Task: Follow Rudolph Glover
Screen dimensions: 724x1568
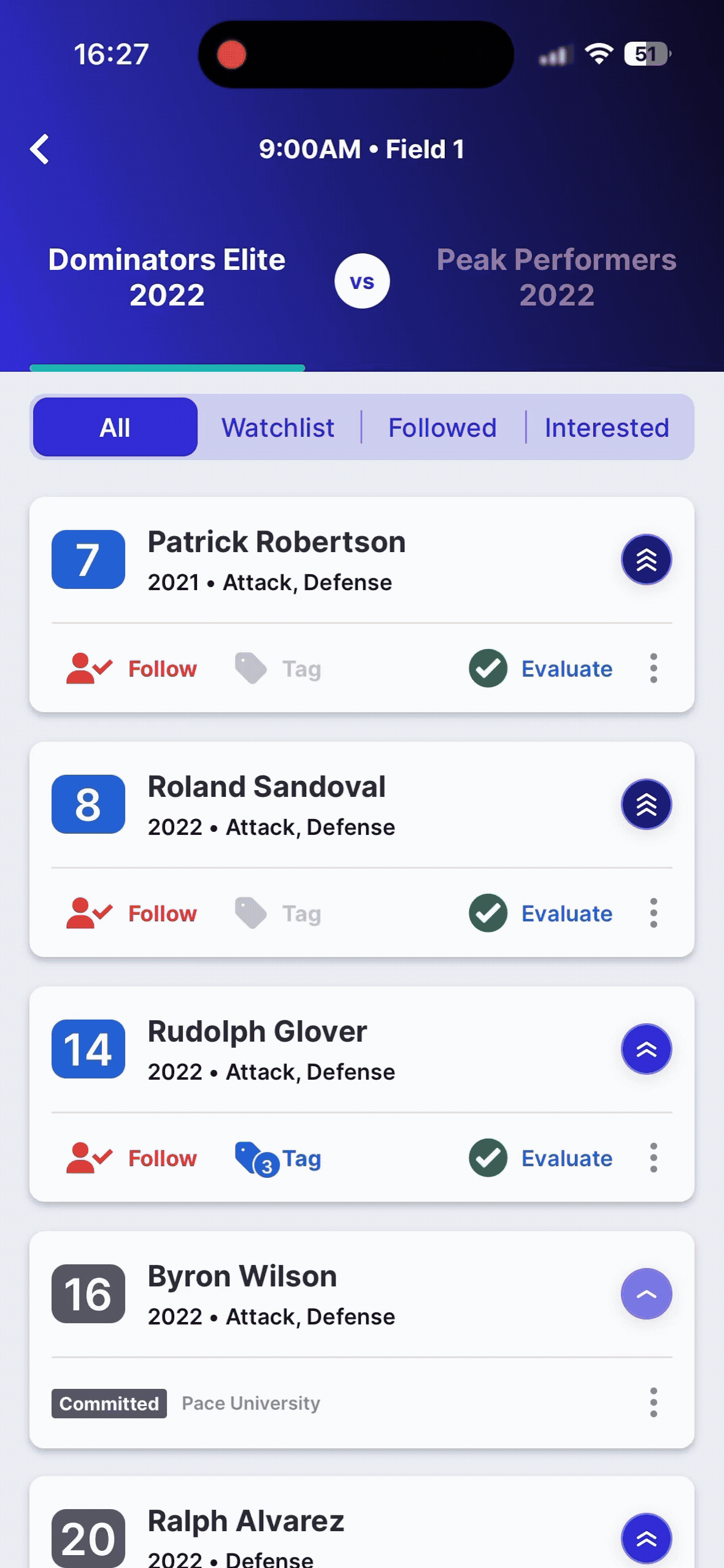Action: 132,1158
